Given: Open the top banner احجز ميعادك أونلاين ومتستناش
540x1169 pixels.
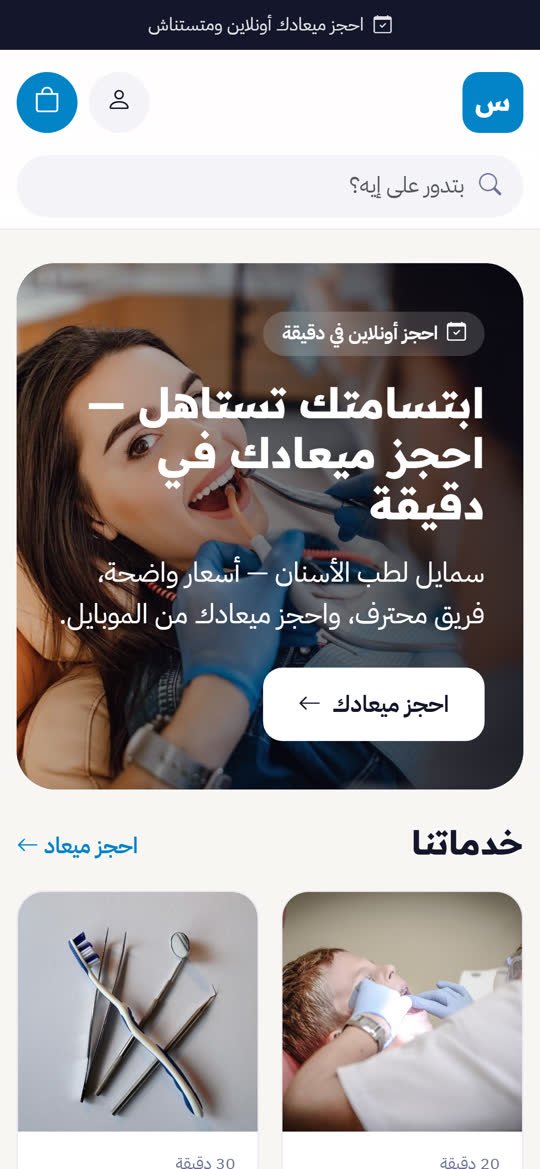Looking at the screenshot, I should (270, 25).
